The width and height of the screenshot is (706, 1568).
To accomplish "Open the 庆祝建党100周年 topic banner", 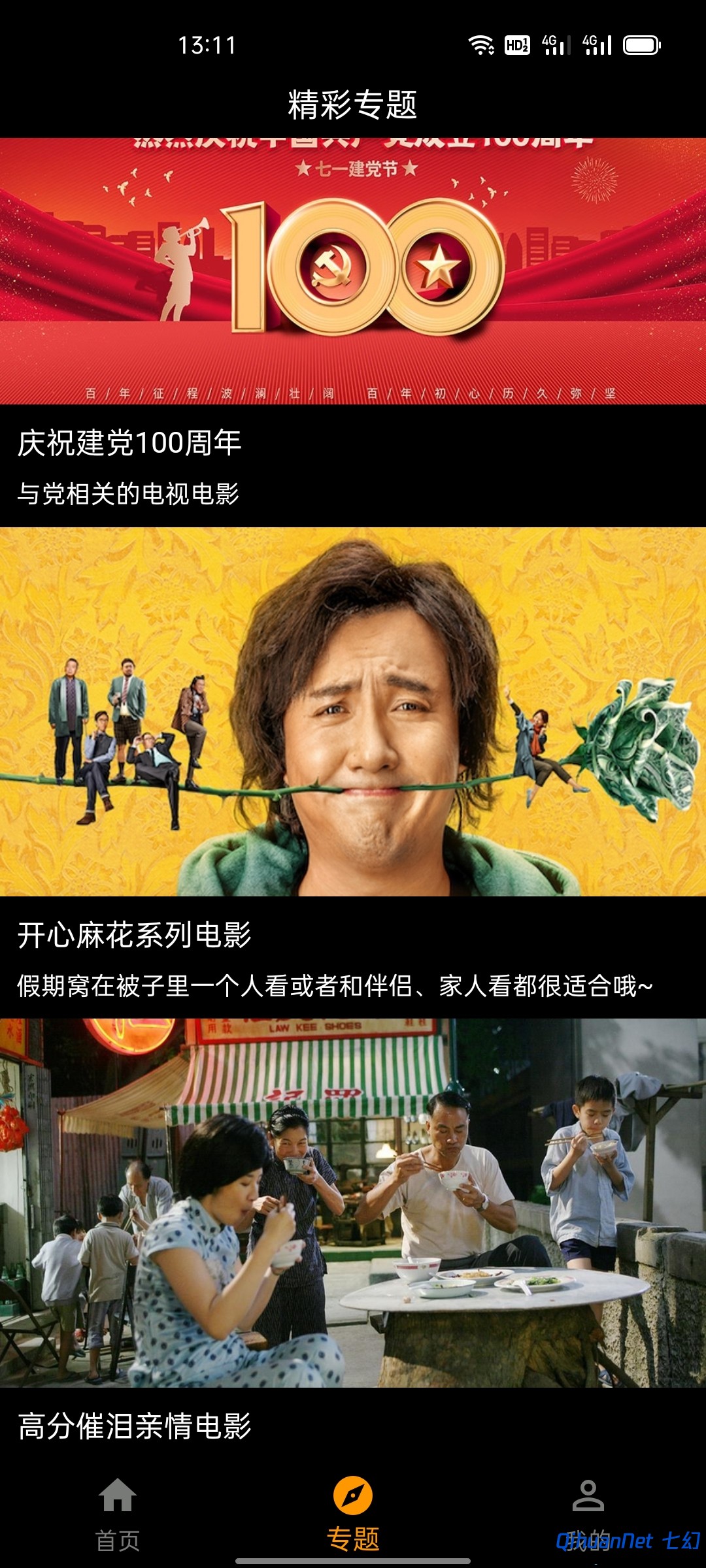I will click(x=353, y=271).
